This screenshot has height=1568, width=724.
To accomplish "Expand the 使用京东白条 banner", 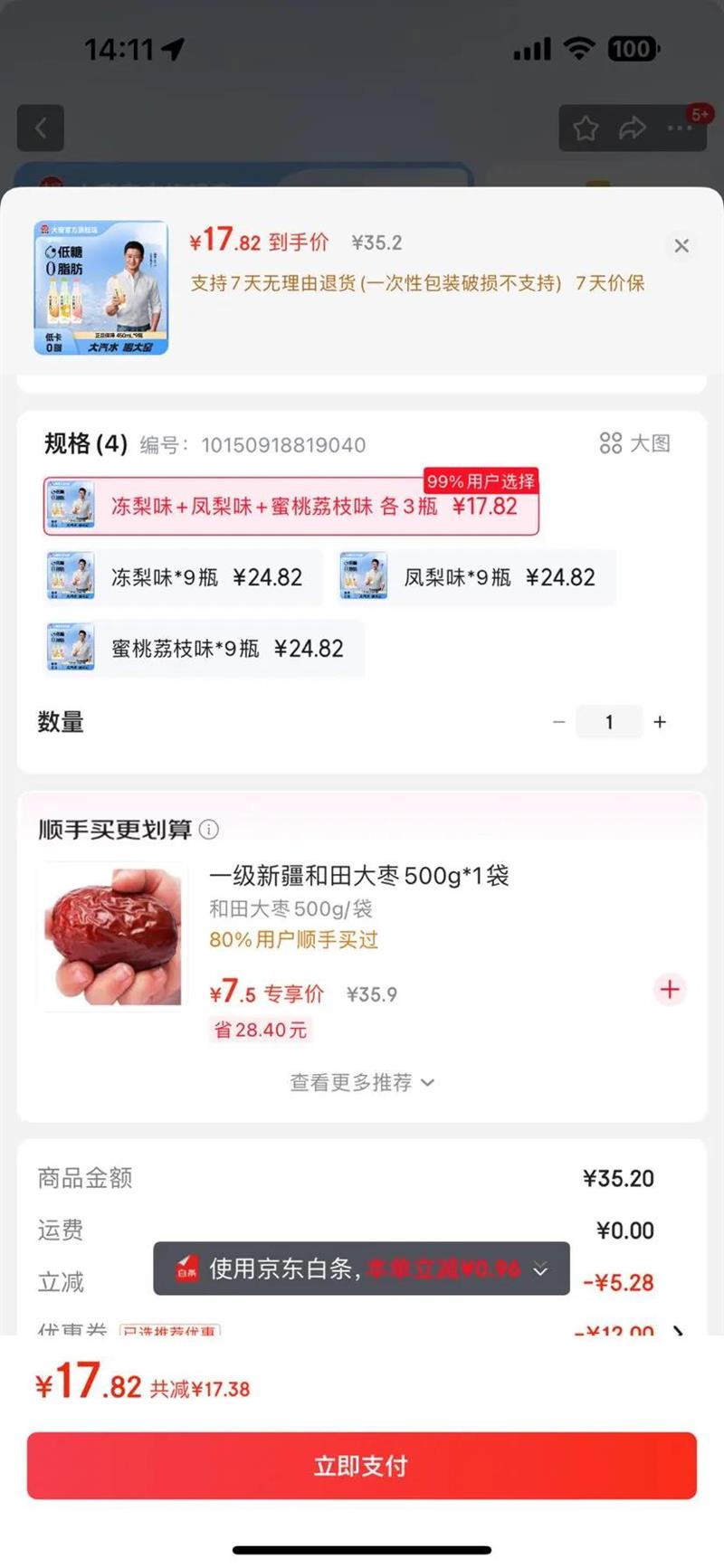I will pos(540,1269).
